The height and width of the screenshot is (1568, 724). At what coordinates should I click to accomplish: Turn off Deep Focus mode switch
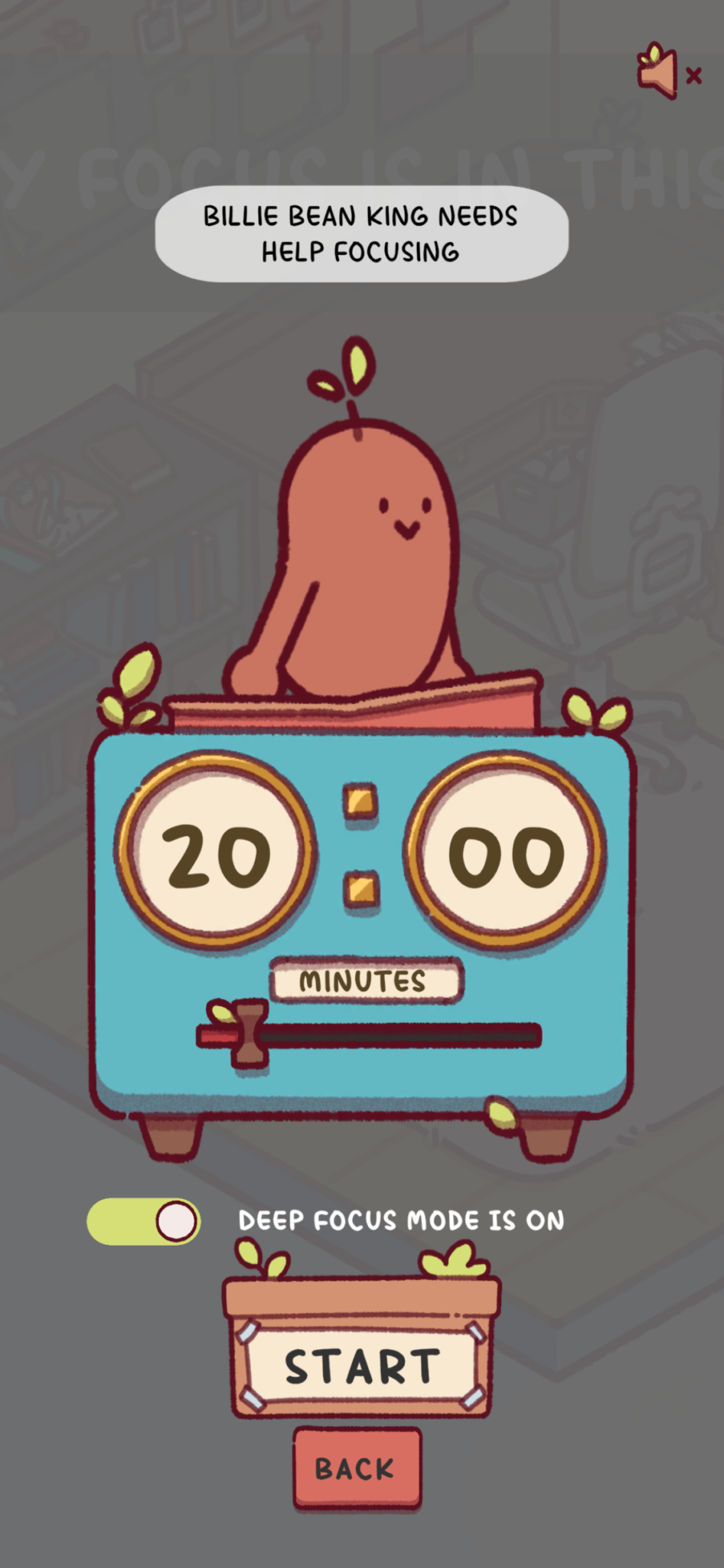point(144,1221)
